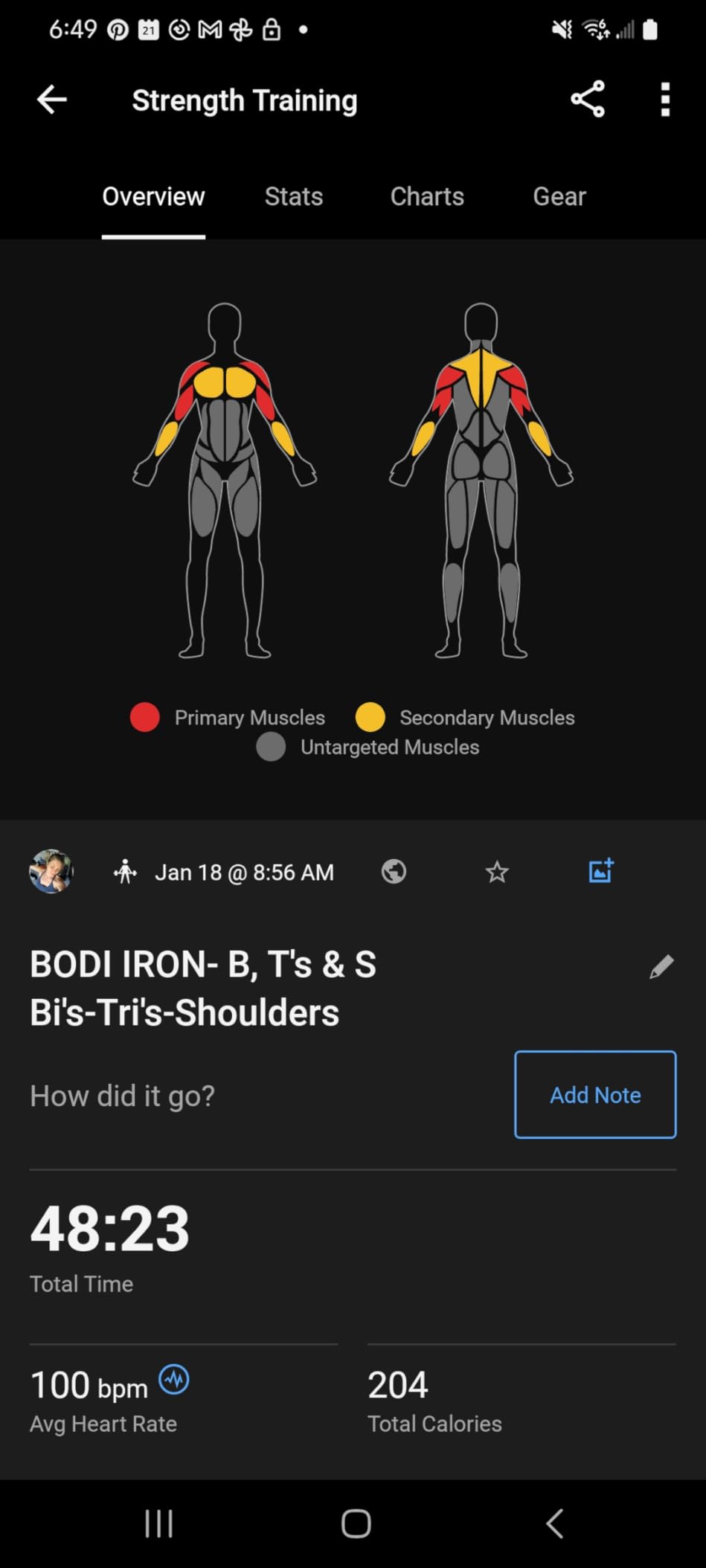Go to the home screen
Screen dimensions: 706x1568
[356, 1523]
